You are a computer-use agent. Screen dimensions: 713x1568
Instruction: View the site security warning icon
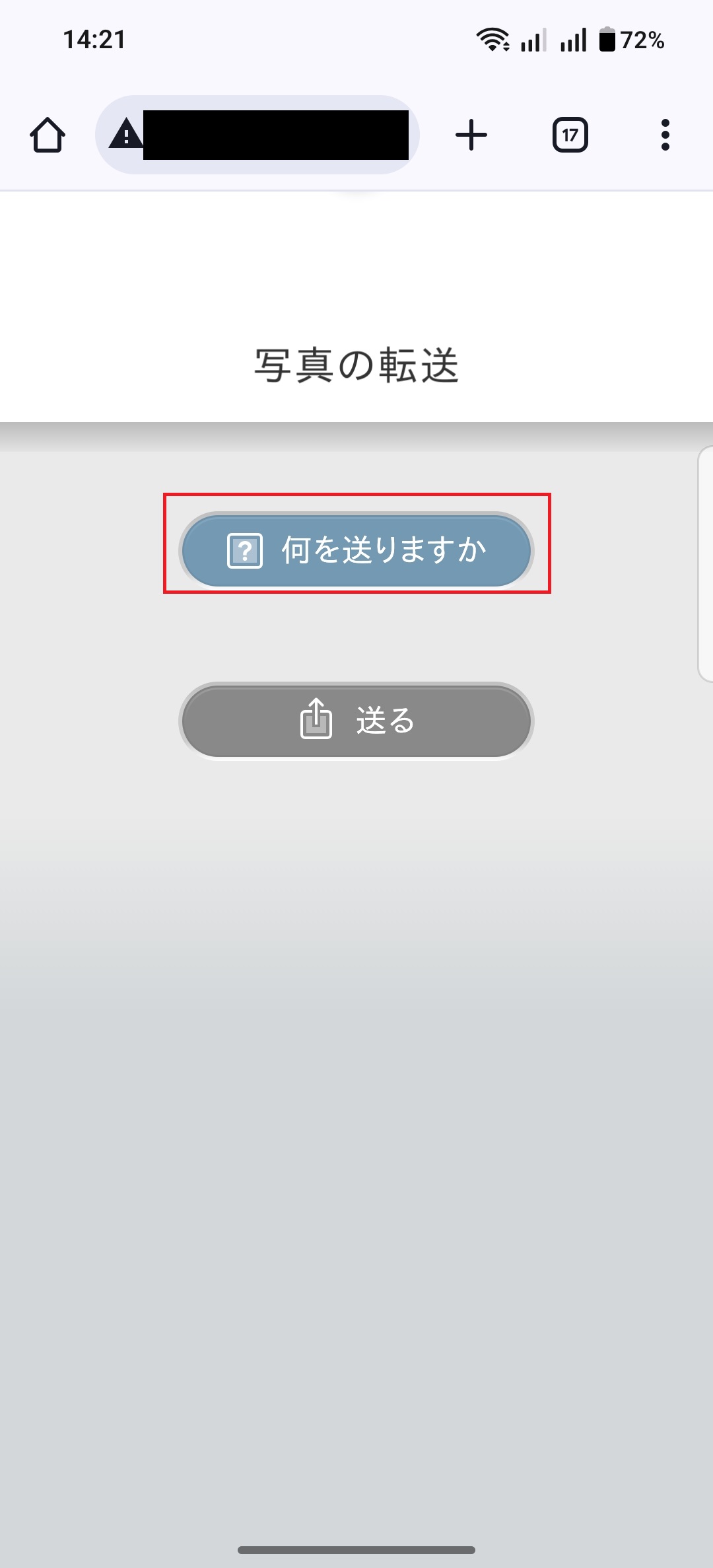click(x=125, y=135)
